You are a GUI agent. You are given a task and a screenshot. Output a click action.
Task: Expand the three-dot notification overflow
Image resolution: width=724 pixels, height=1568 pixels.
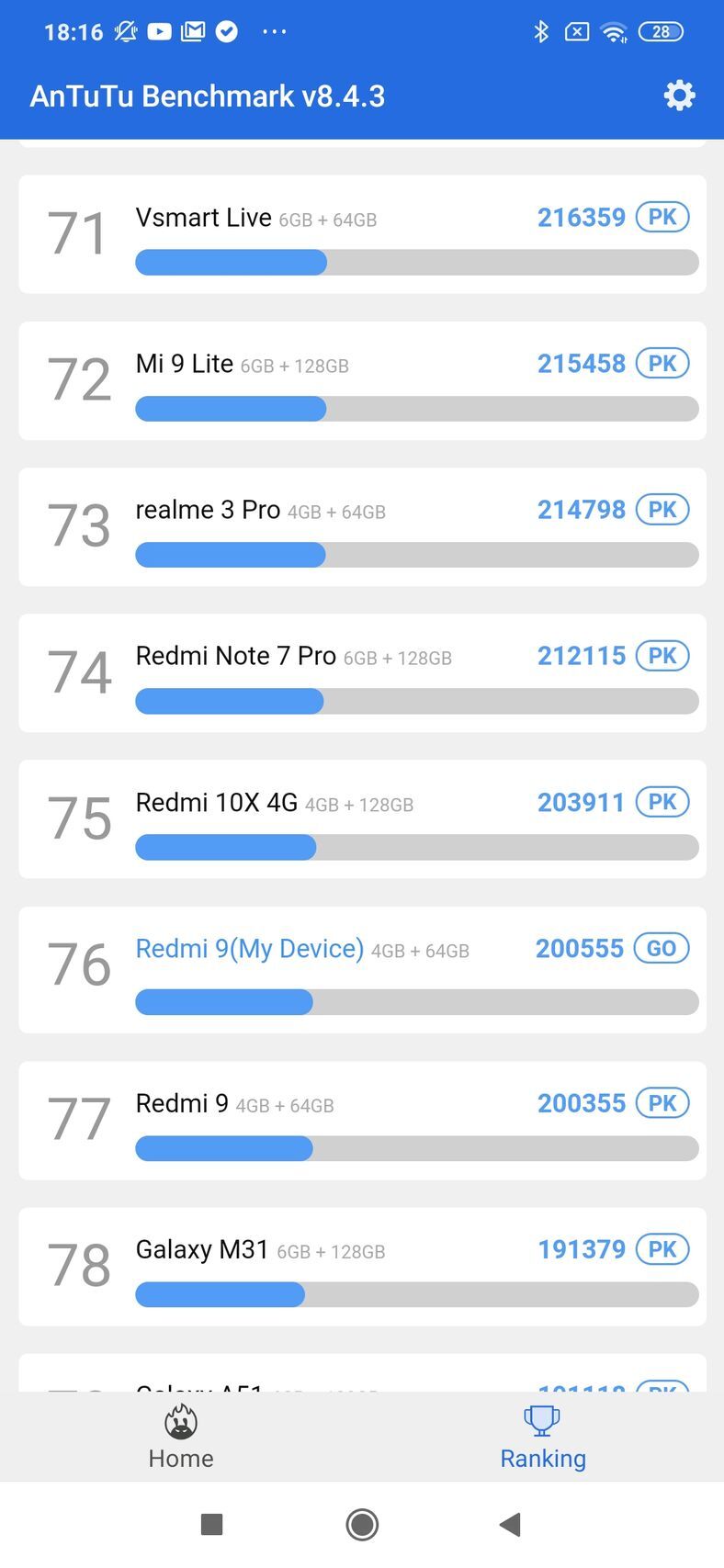pyautogui.click(x=275, y=32)
